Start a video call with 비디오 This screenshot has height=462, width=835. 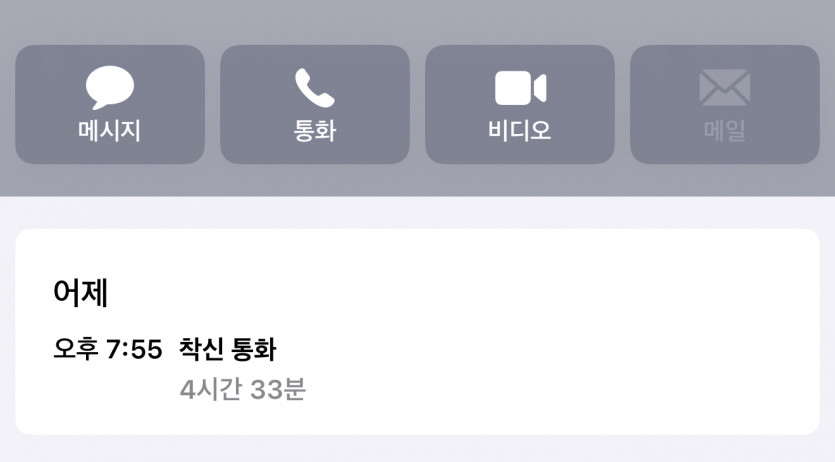point(520,105)
